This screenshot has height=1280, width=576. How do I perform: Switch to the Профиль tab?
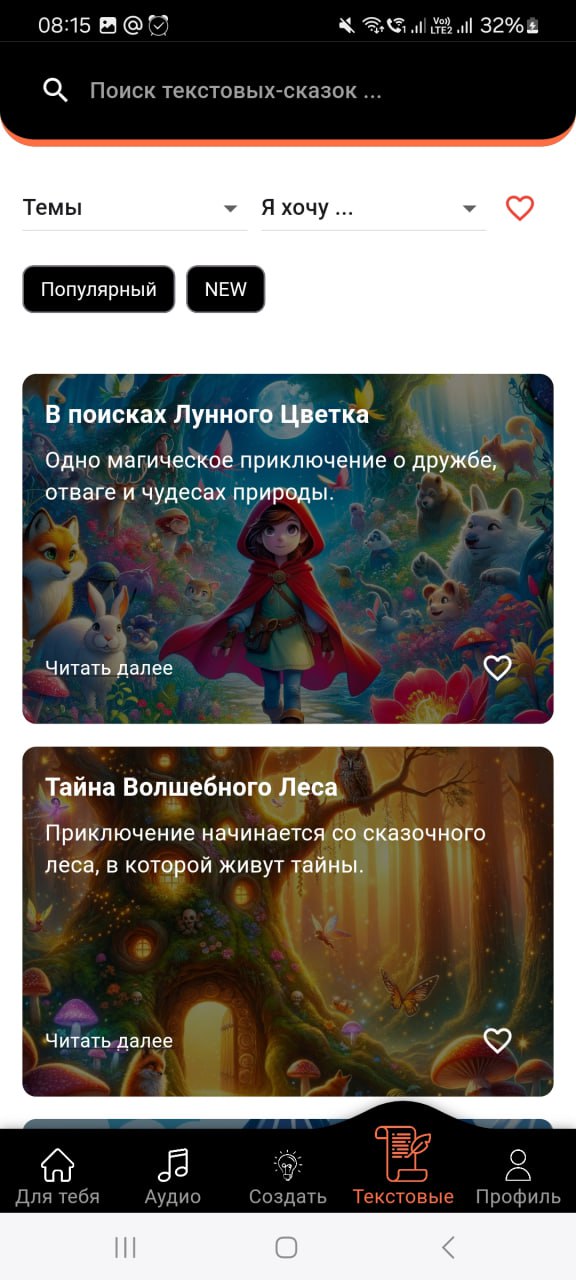click(x=518, y=1178)
